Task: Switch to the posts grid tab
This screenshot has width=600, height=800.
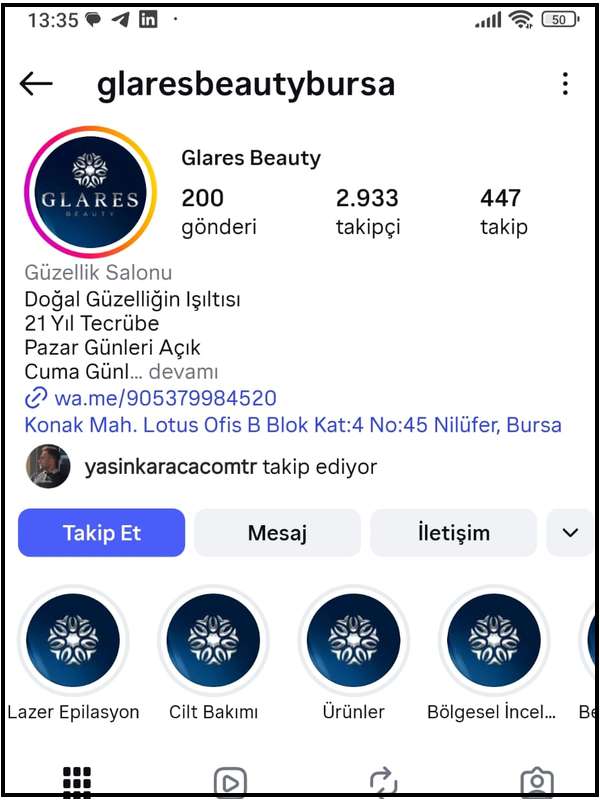Action: click(77, 780)
